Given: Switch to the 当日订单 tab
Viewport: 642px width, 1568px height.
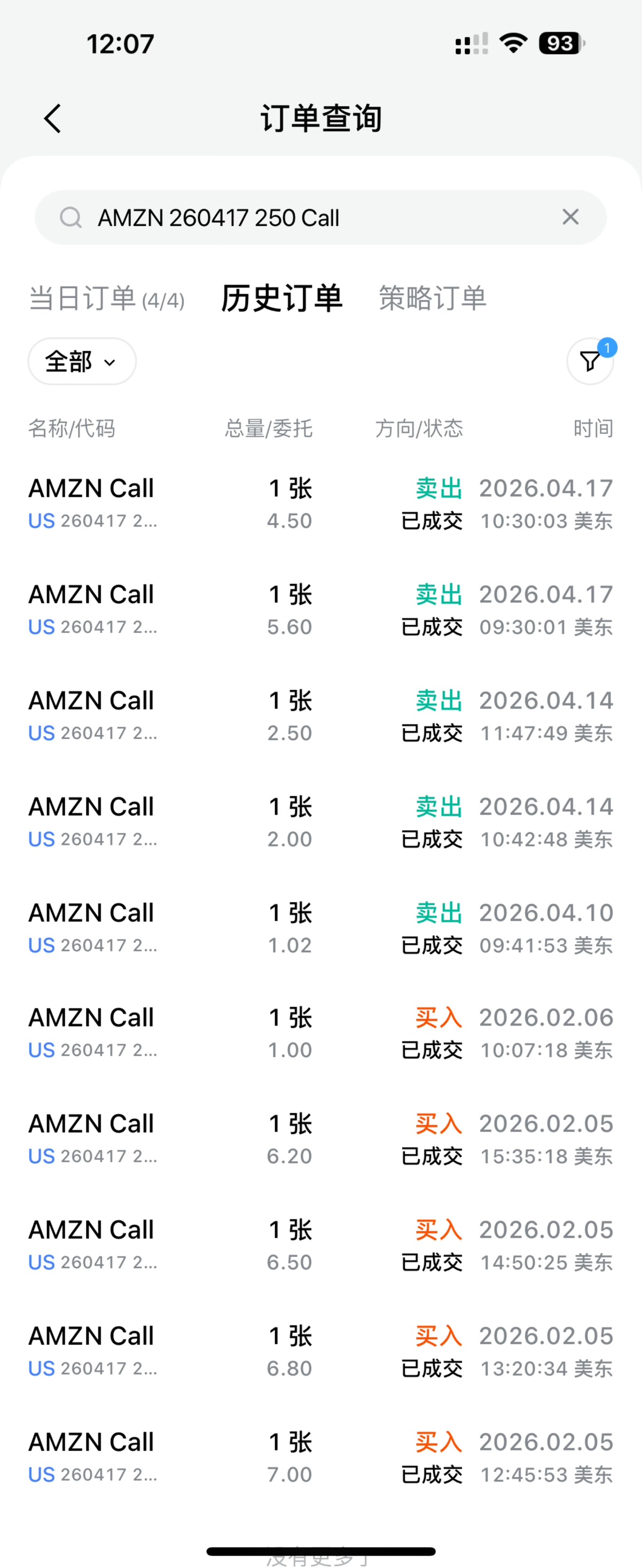Looking at the screenshot, I should coord(106,299).
